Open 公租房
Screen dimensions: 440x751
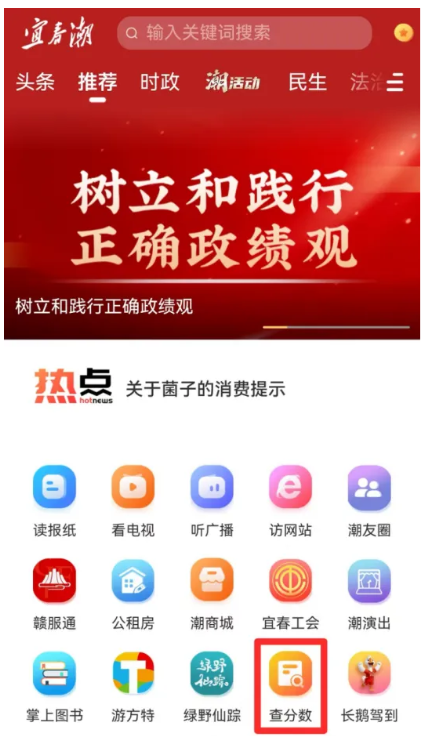(x=133, y=594)
